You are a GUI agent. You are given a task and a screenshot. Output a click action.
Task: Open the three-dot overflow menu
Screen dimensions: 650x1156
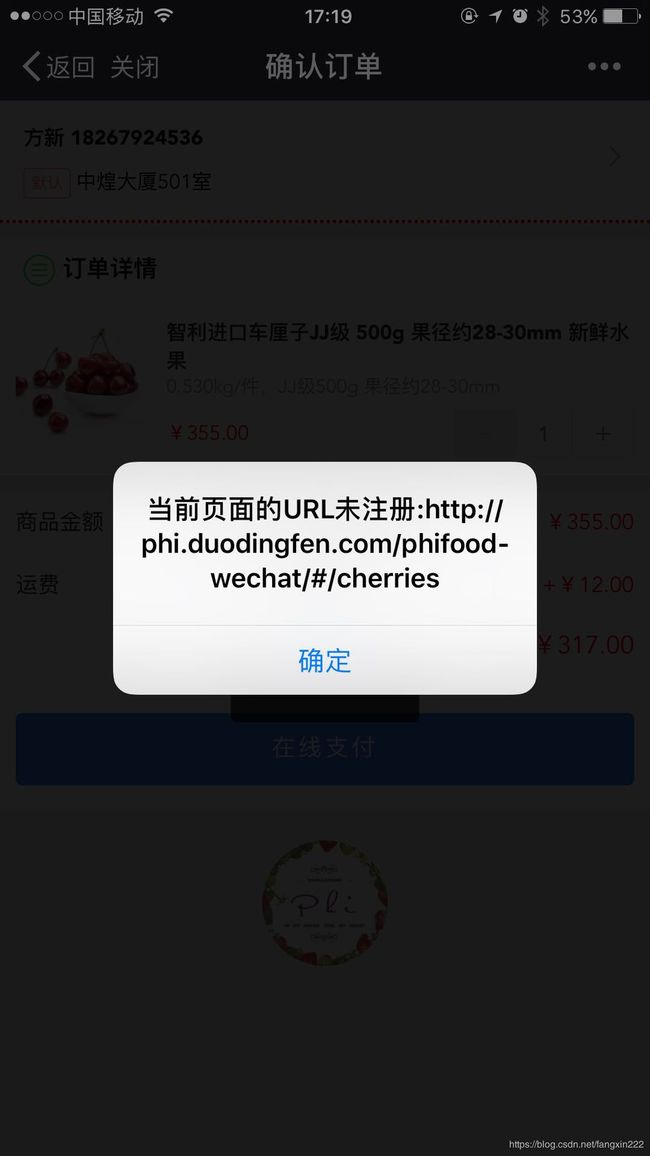click(604, 66)
